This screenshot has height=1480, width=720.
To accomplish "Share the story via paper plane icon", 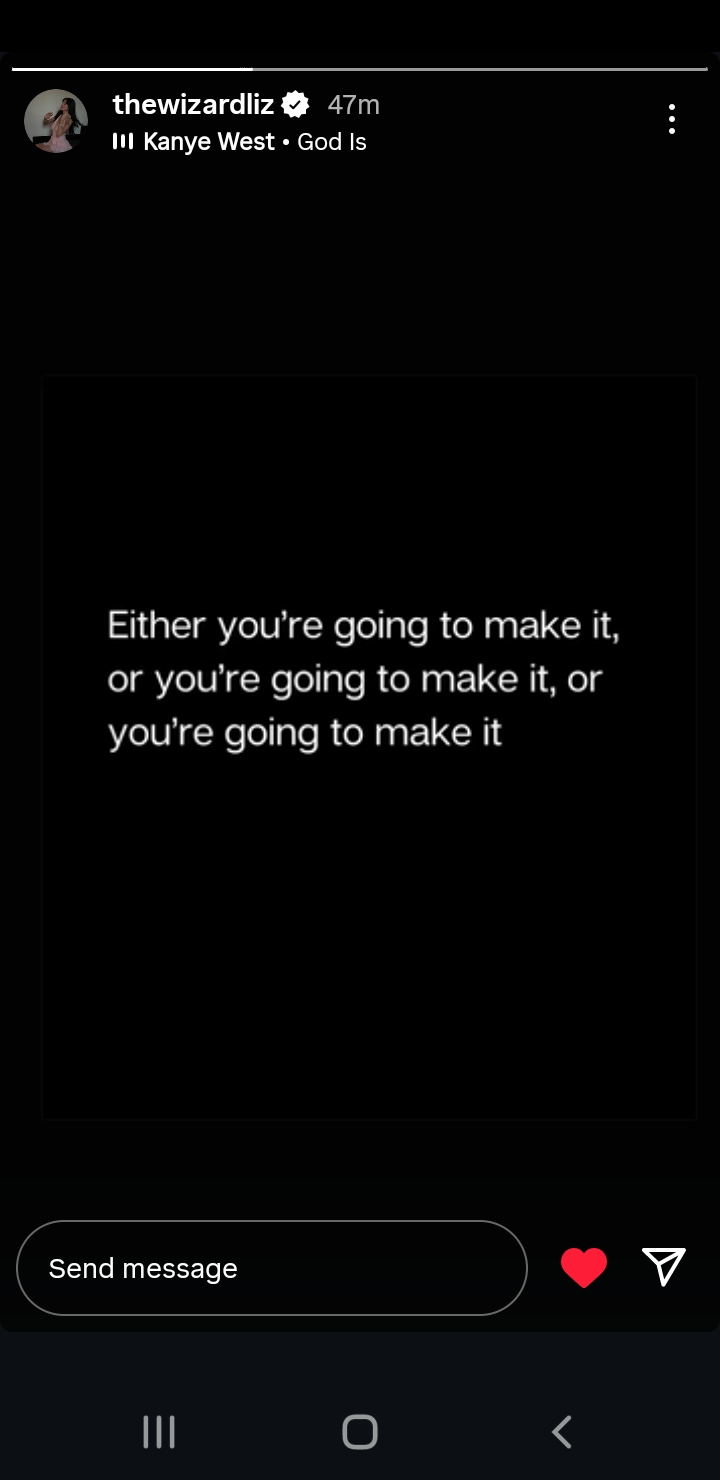I will point(664,1267).
